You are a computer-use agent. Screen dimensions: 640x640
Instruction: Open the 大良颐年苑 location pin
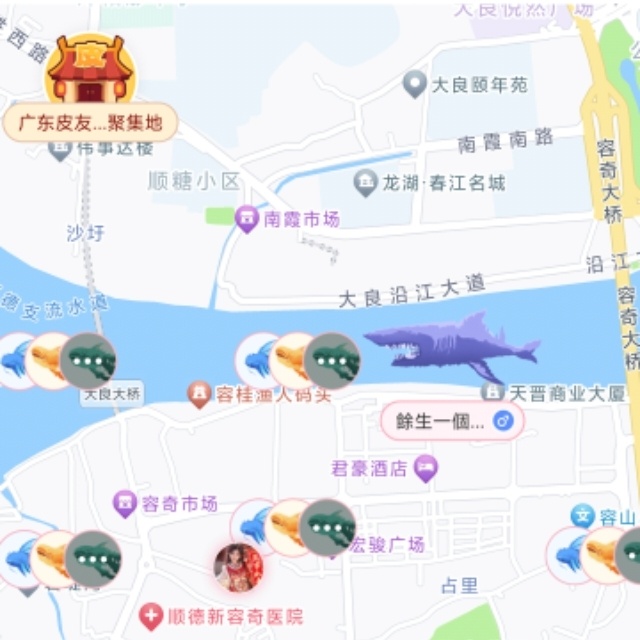point(415,85)
